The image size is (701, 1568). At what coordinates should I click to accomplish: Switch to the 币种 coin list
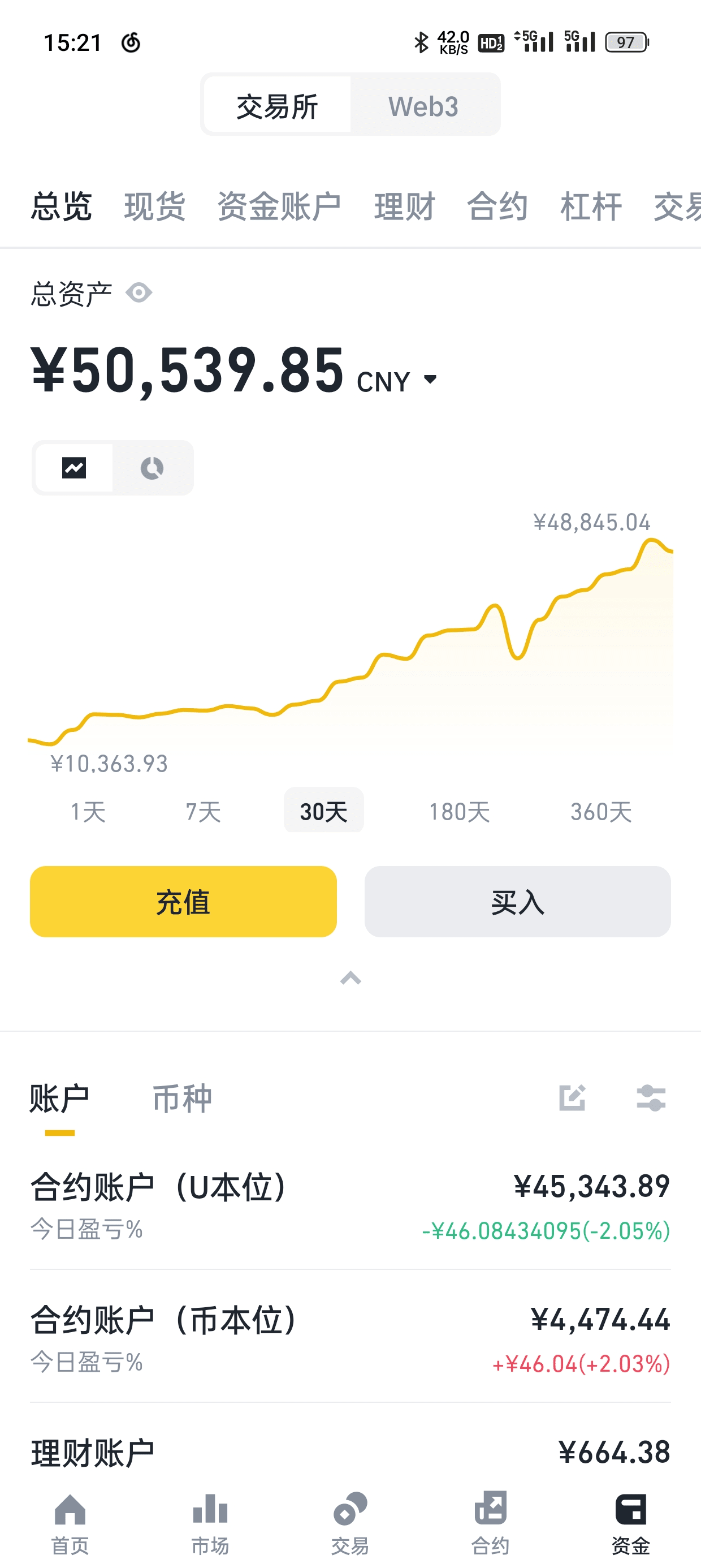[182, 1099]
